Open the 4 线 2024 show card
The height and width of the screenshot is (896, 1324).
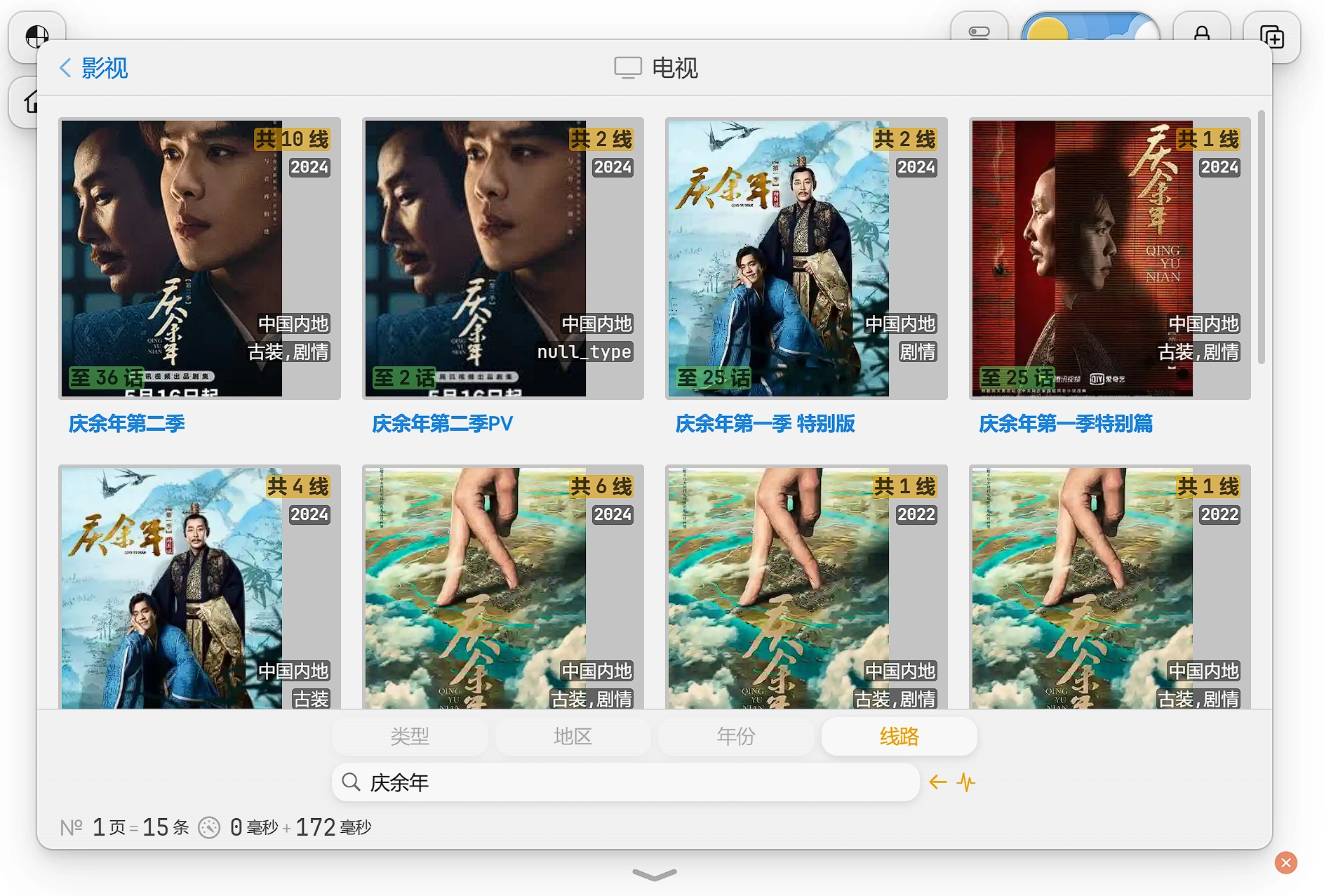pos(199,587)
